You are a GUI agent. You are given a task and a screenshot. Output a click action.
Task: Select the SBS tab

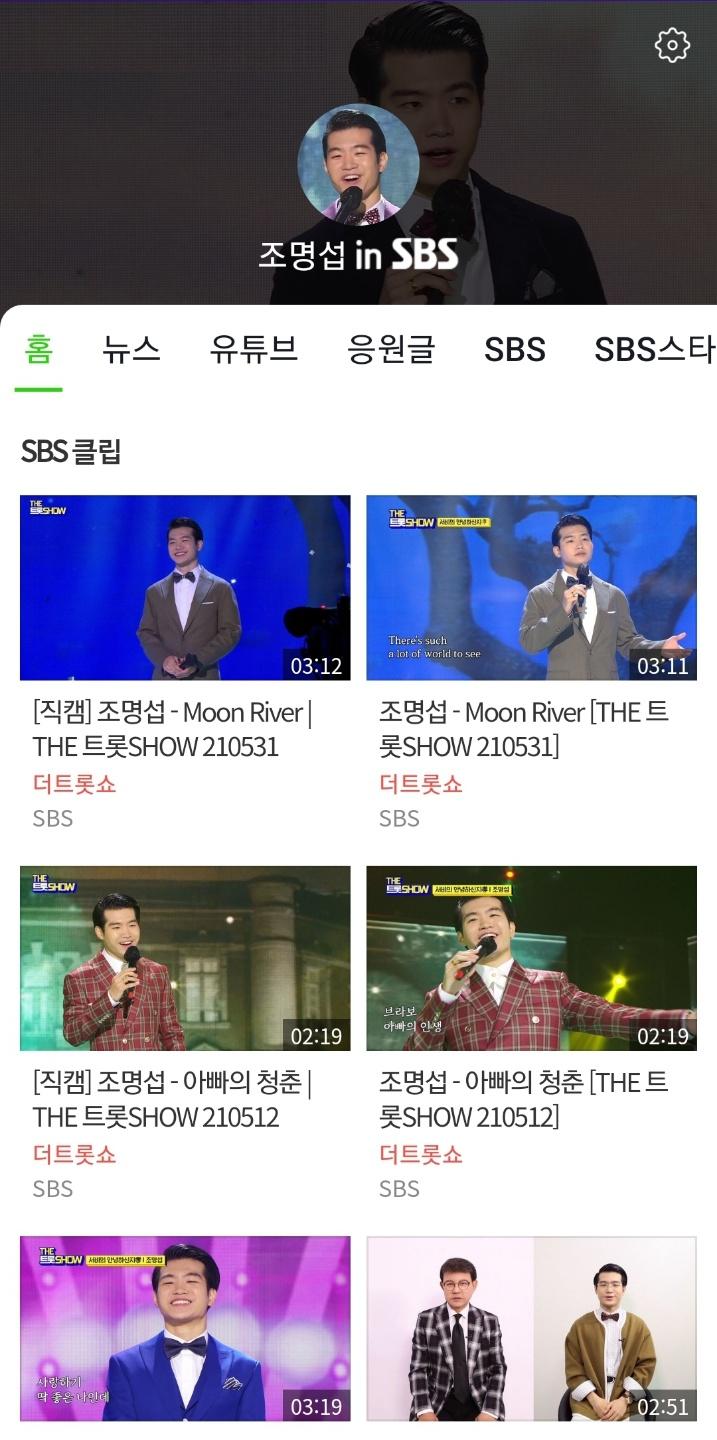[515, 349]
